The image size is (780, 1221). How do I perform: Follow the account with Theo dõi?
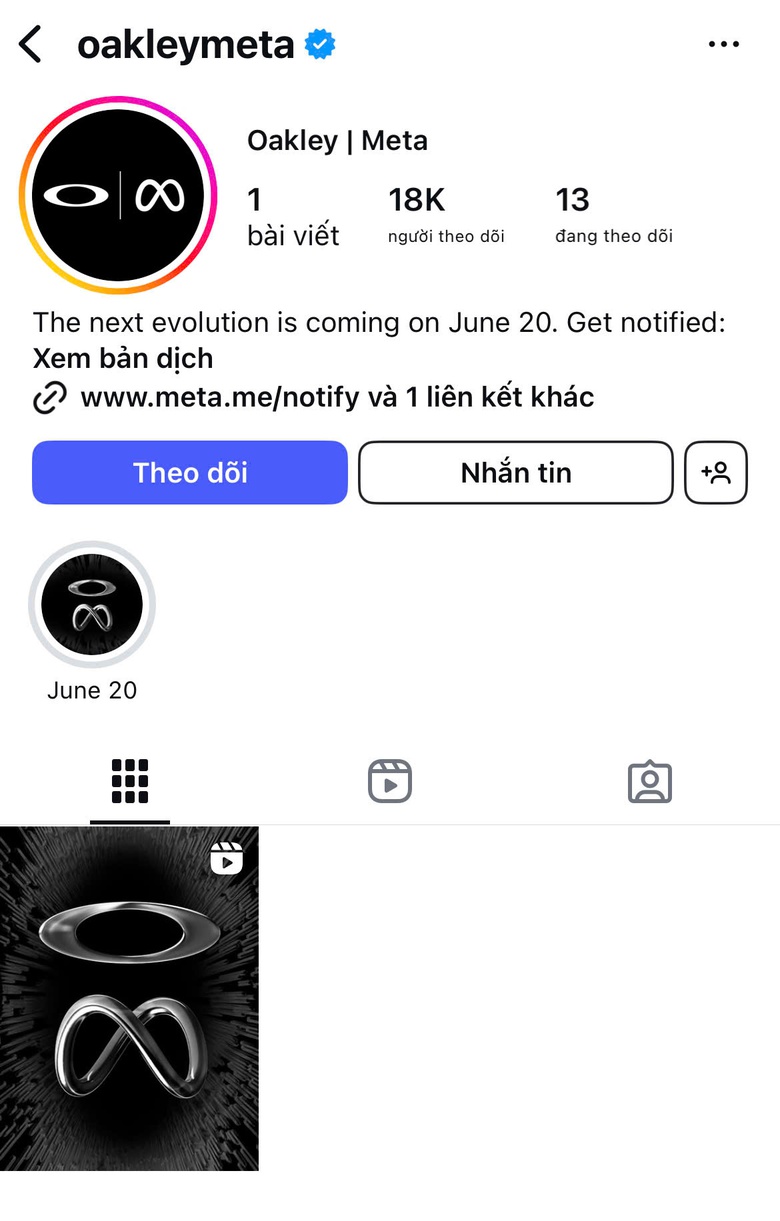190,472
